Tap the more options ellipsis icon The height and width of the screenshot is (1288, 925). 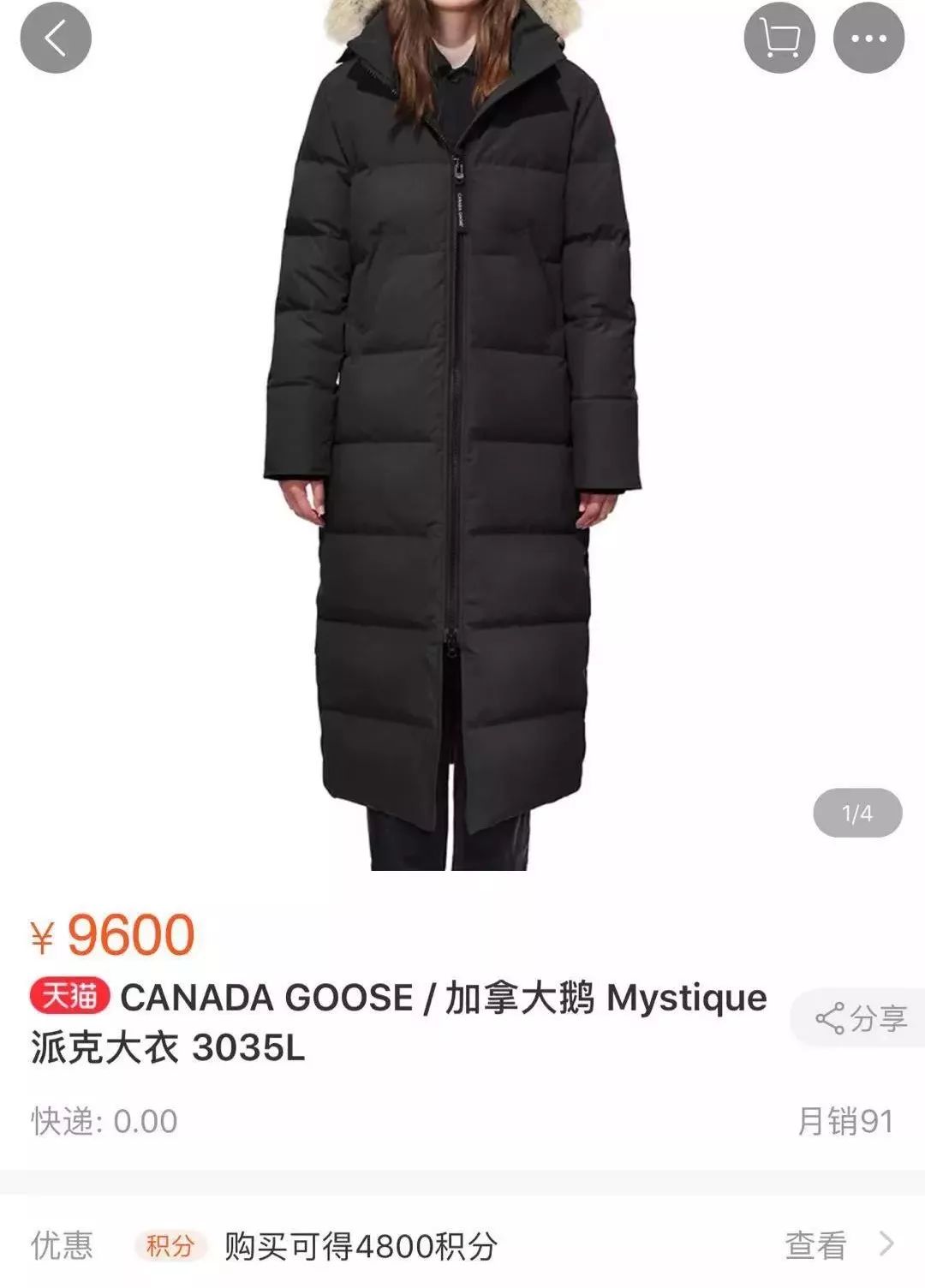(x=869, y=39)
